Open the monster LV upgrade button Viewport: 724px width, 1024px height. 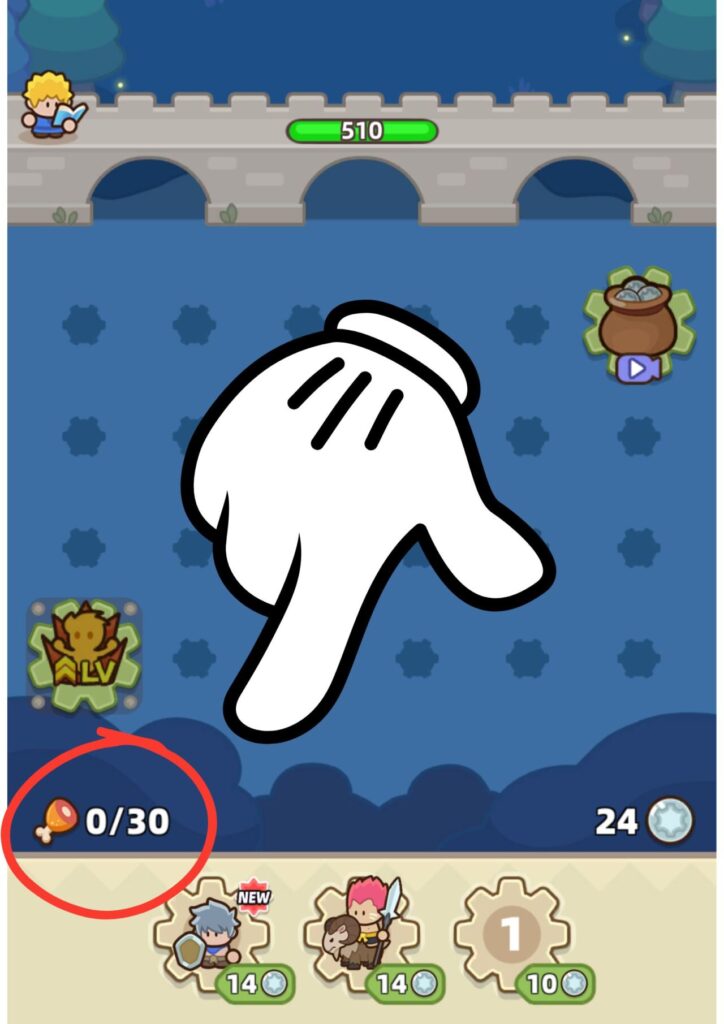pos(84,654)
